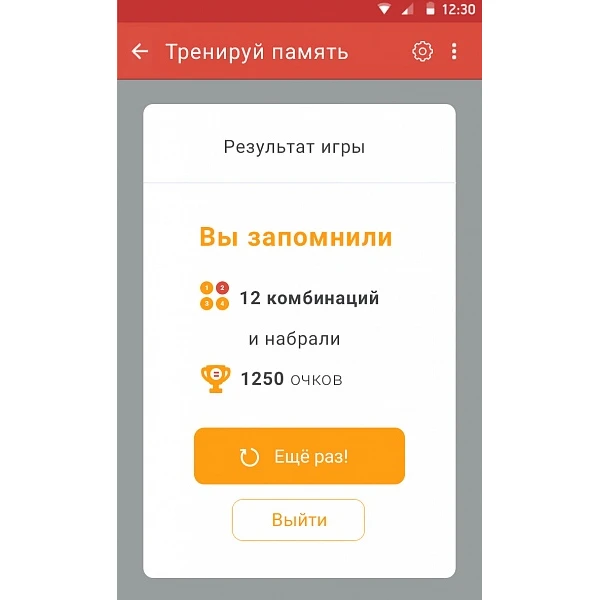The image size is (600, 600).
Task: Open the settings gear
Action: tap(422, 52)
